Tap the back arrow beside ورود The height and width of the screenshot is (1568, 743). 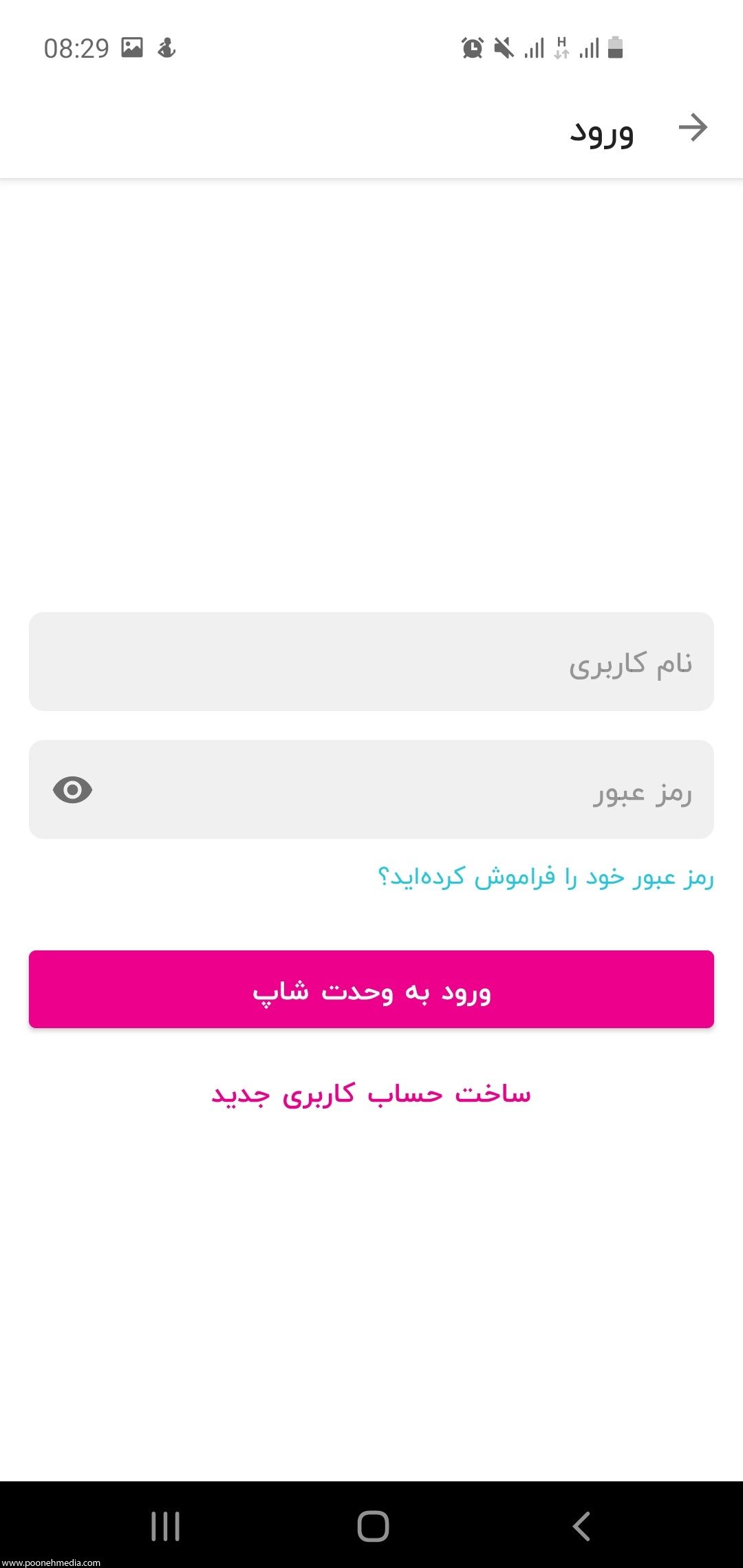tap(693, 128)
